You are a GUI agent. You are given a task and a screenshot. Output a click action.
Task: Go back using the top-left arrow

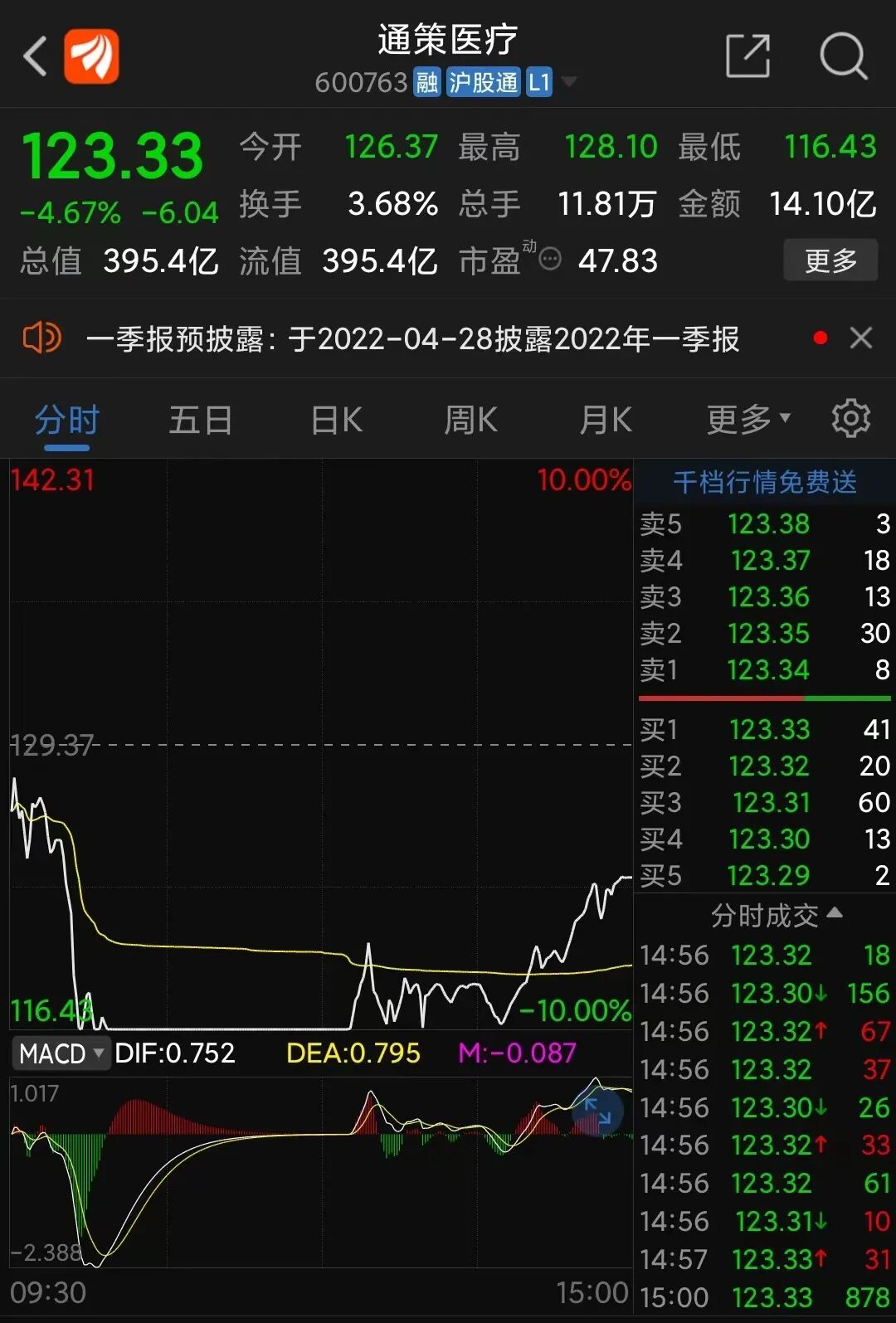(35, 56)
